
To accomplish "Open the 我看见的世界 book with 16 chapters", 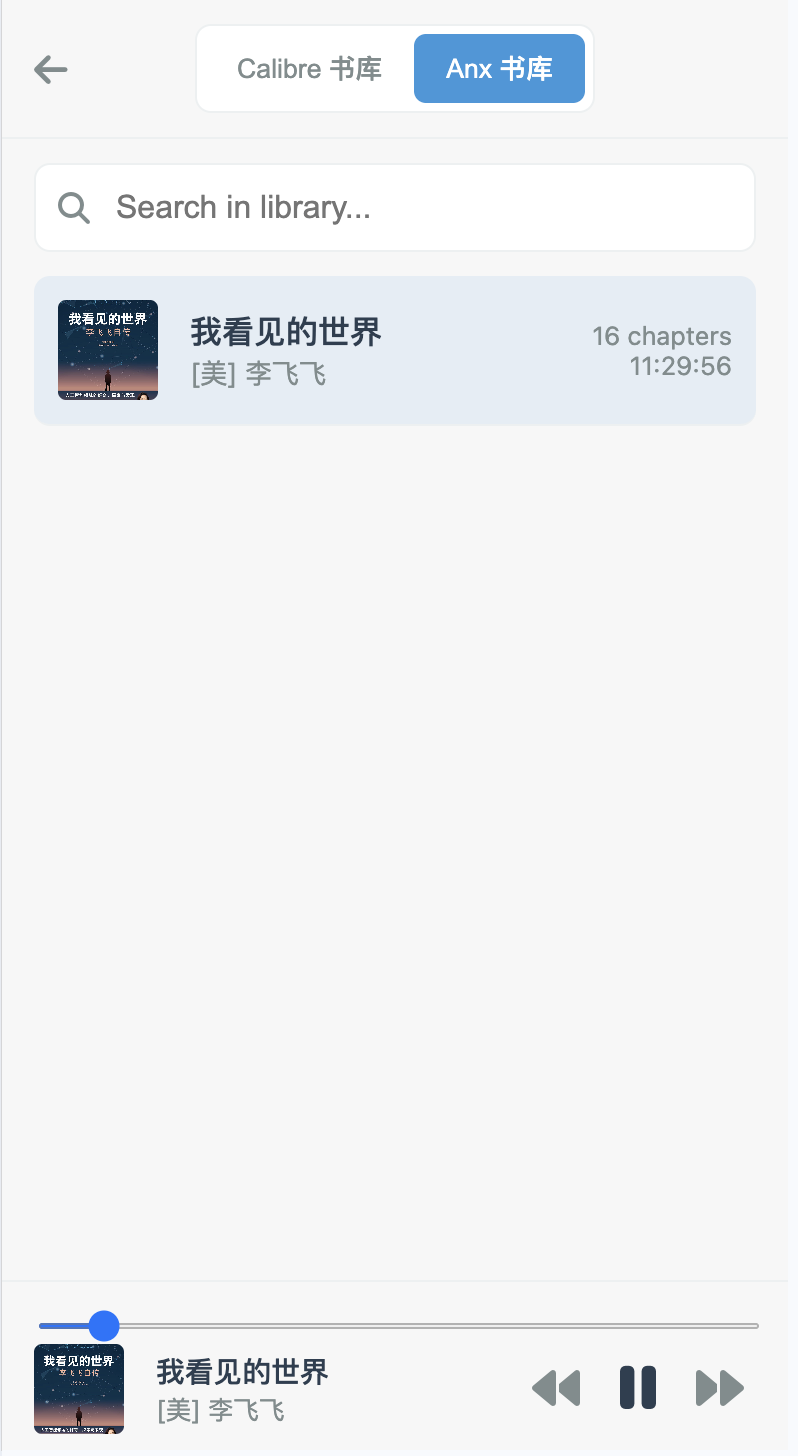I will (395, 350).
